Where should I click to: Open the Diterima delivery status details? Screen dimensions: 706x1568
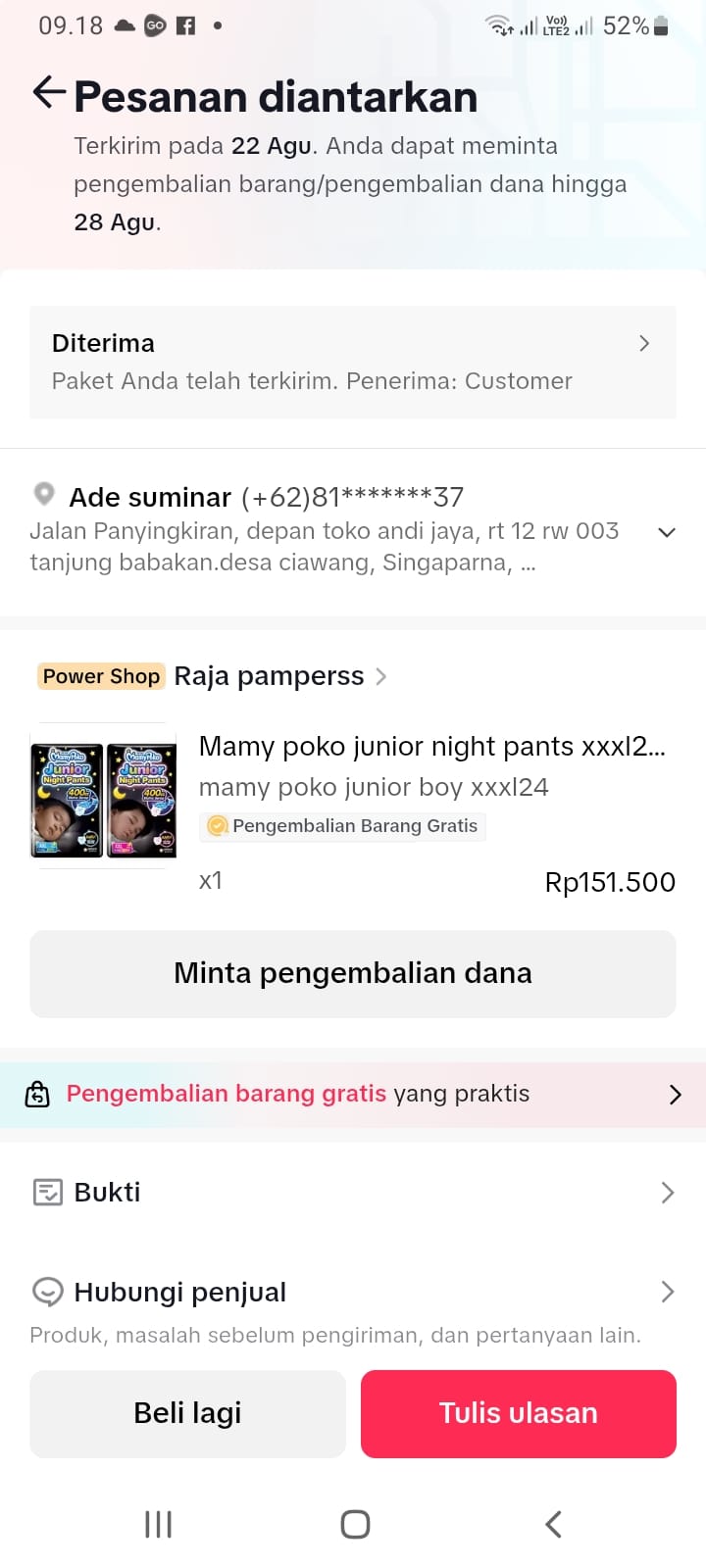click(352, 362)
